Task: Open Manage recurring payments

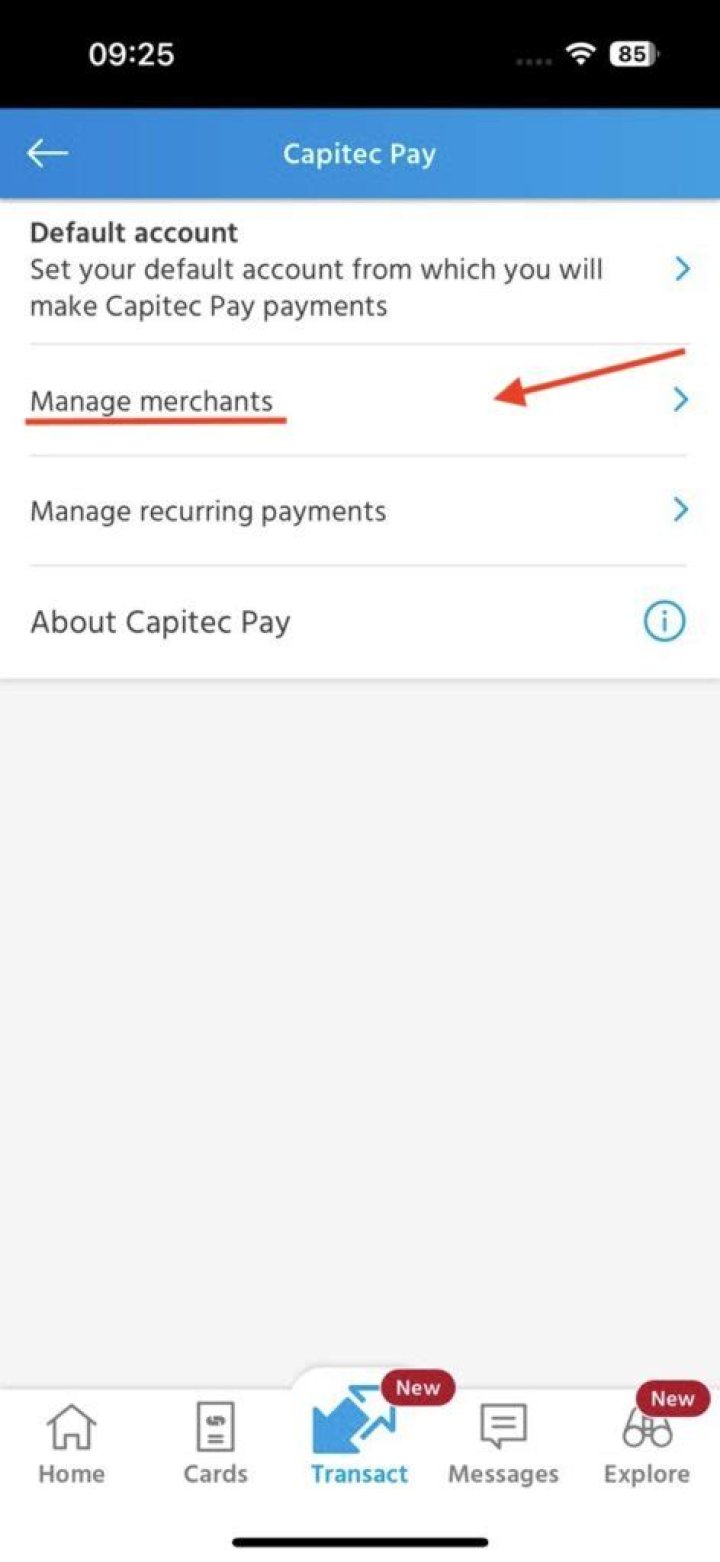Action: point(207,510)
